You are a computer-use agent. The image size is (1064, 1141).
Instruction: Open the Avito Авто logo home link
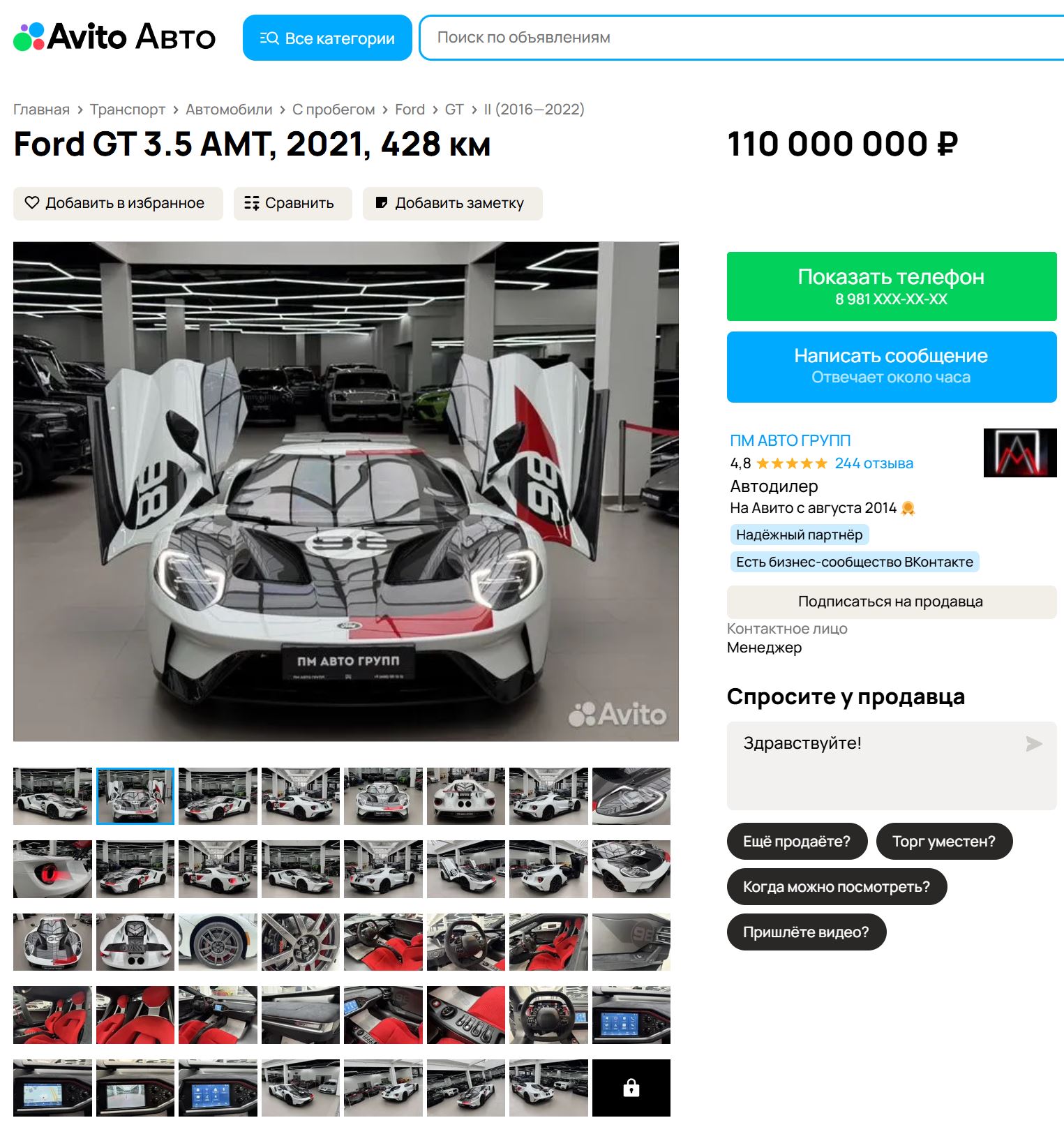(115, 37)
